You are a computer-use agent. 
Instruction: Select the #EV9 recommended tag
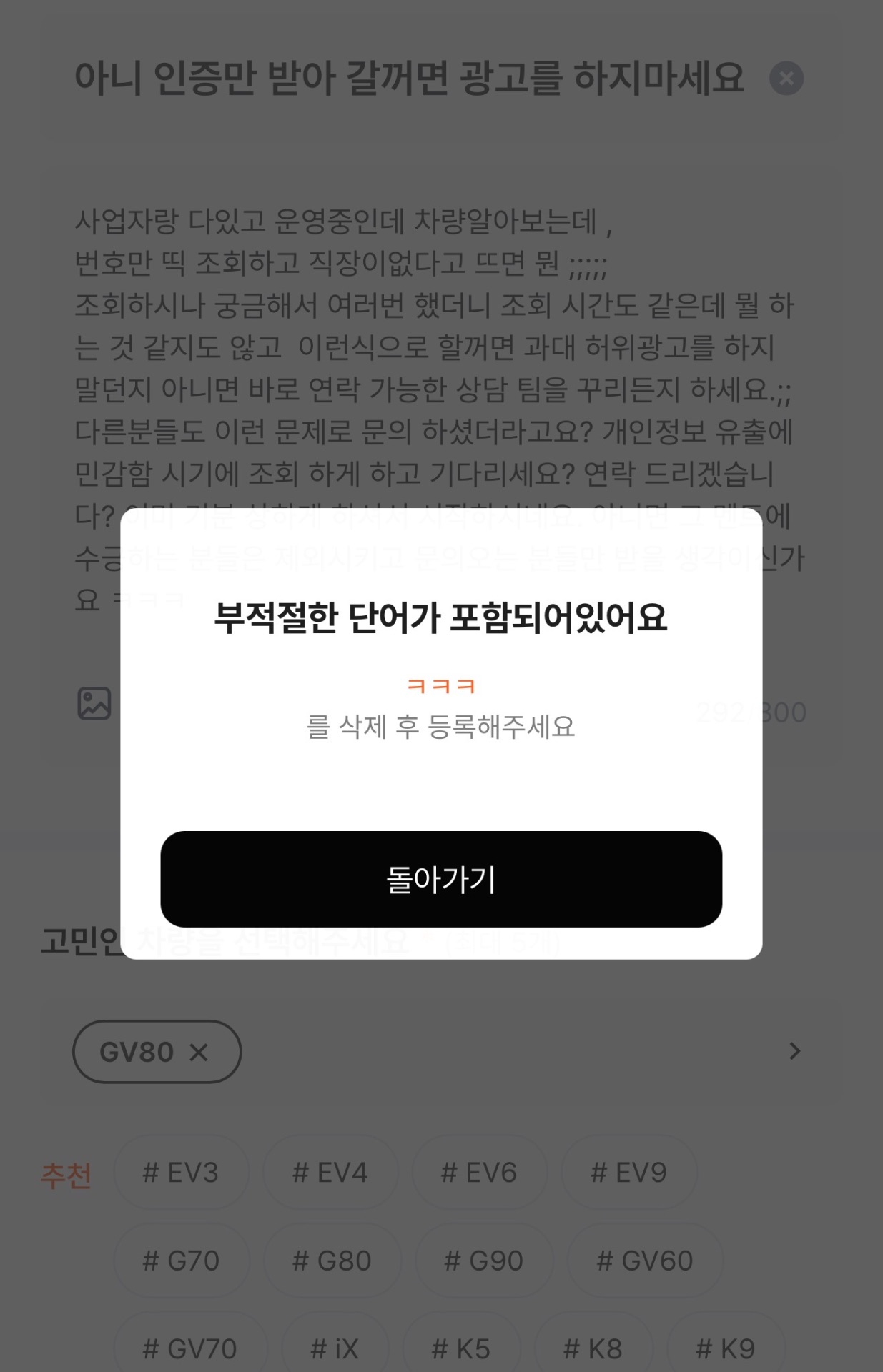629,1173
